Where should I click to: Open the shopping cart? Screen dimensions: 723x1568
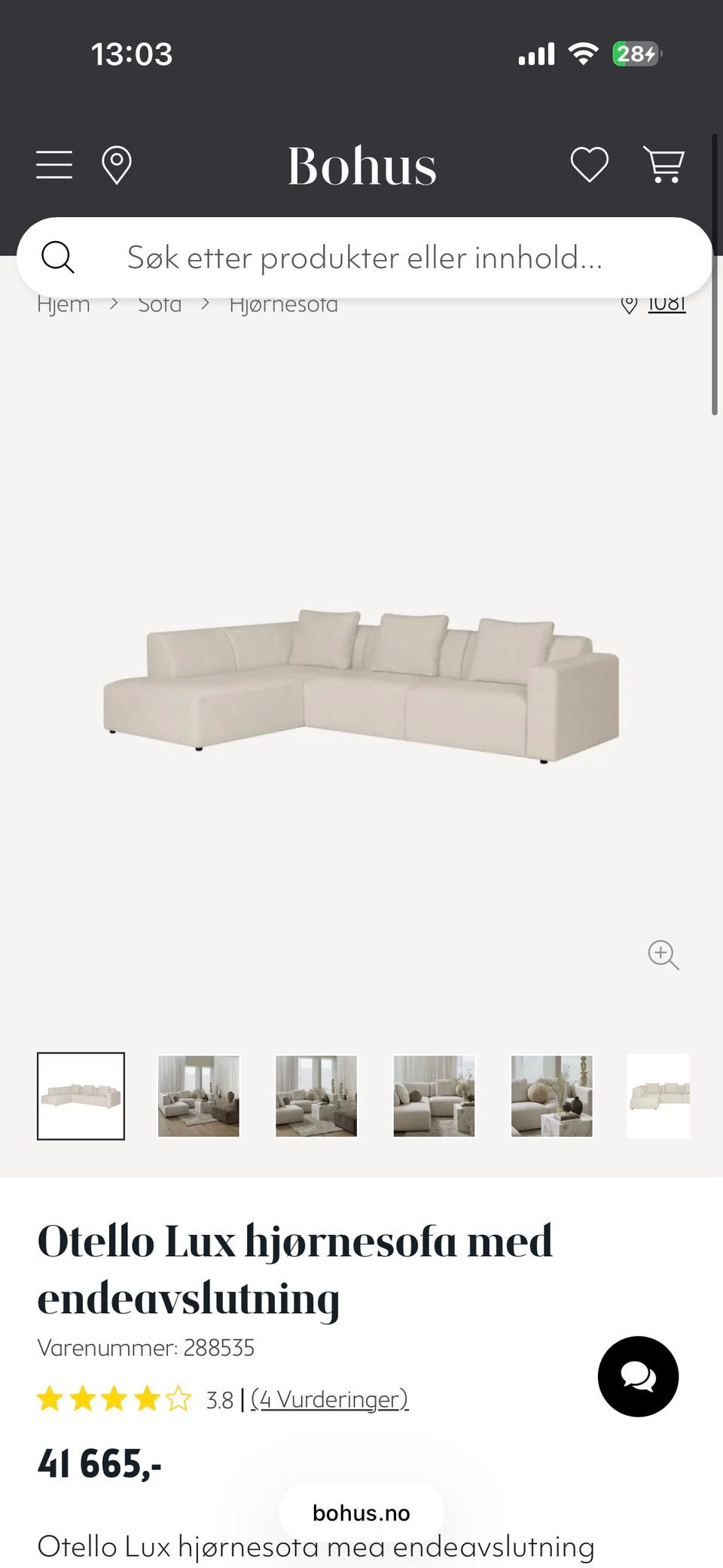pos(664,165)
